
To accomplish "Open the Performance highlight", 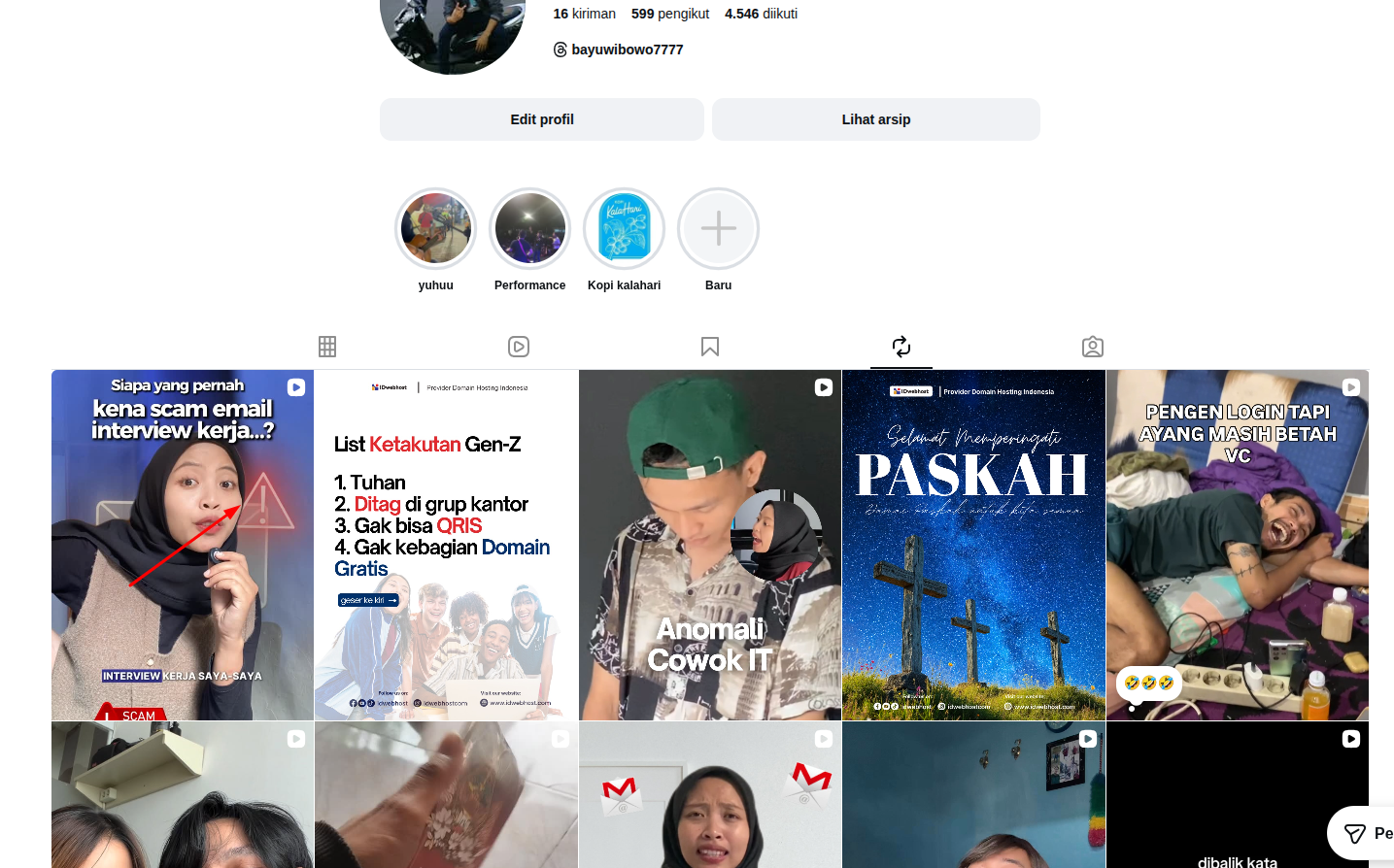I will click(x=529, y=229).
